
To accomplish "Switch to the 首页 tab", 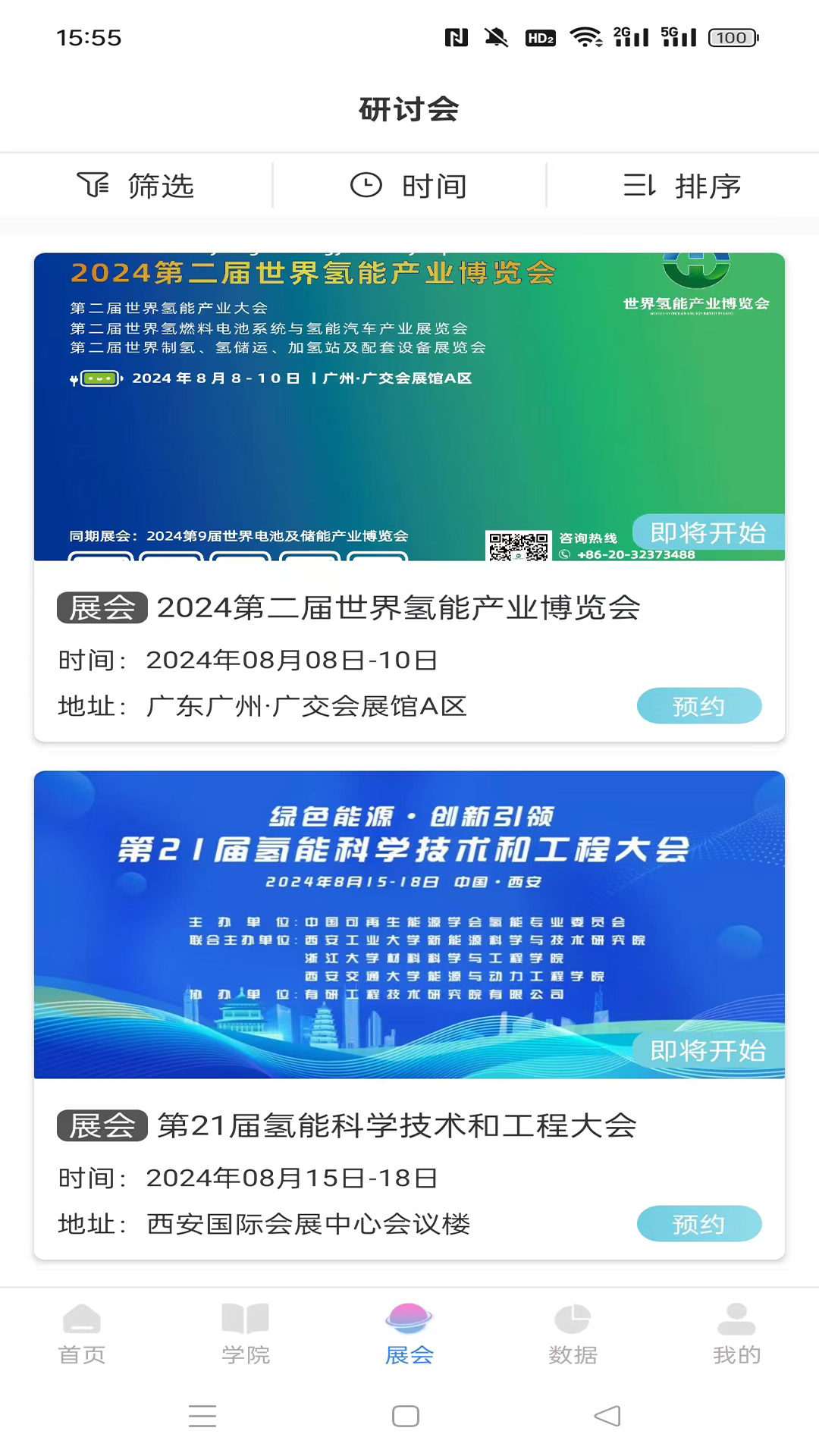I will tap(82, 1335).
